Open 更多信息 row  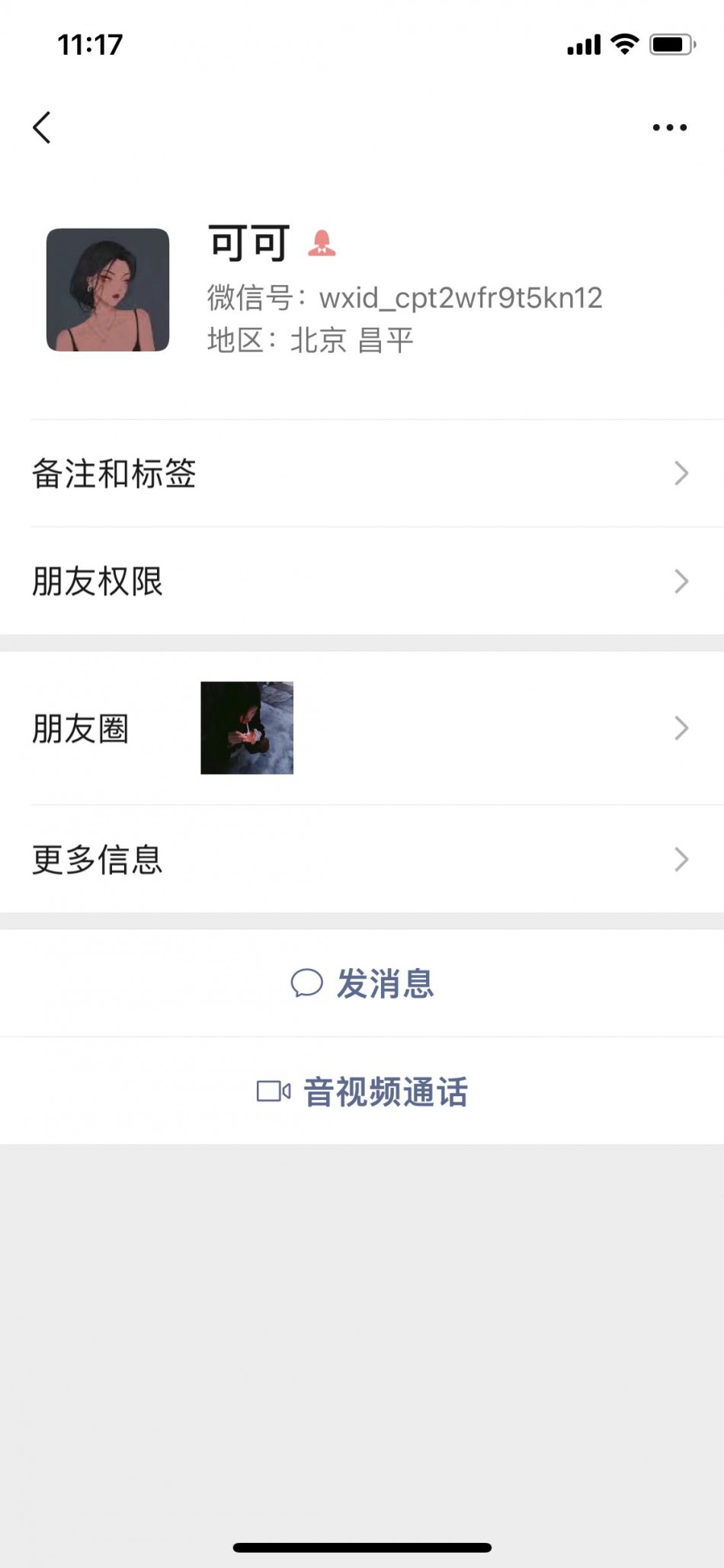point(362,859)
